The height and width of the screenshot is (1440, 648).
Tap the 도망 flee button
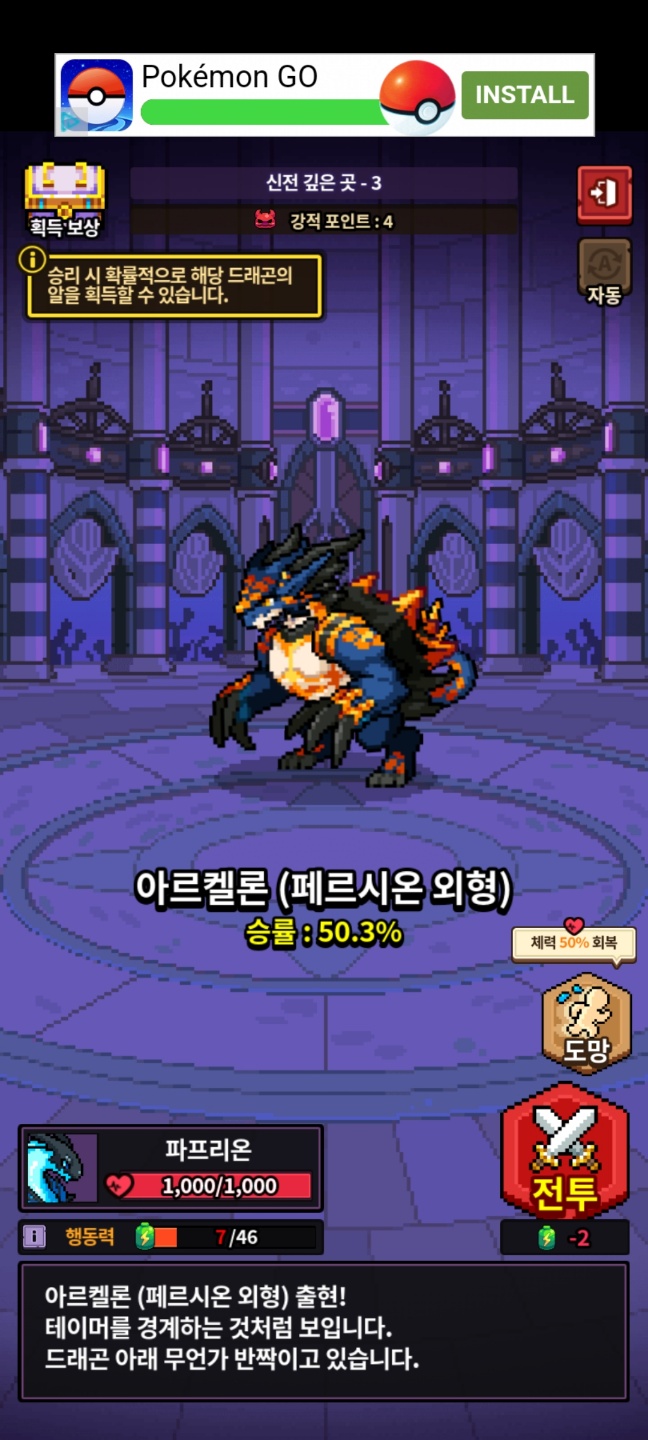(x=587, y=1022)
